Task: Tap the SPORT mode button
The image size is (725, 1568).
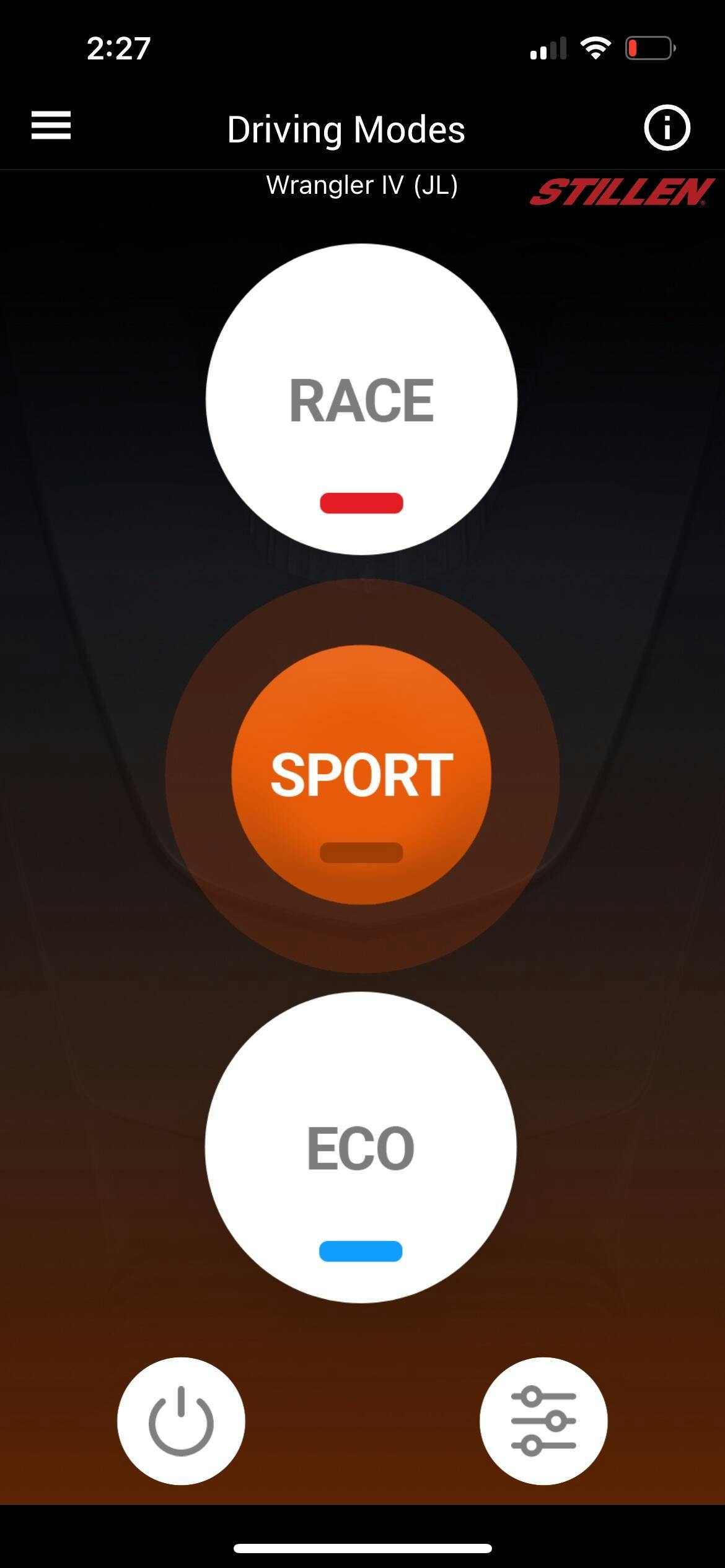Action: click(x=362, y=775)
